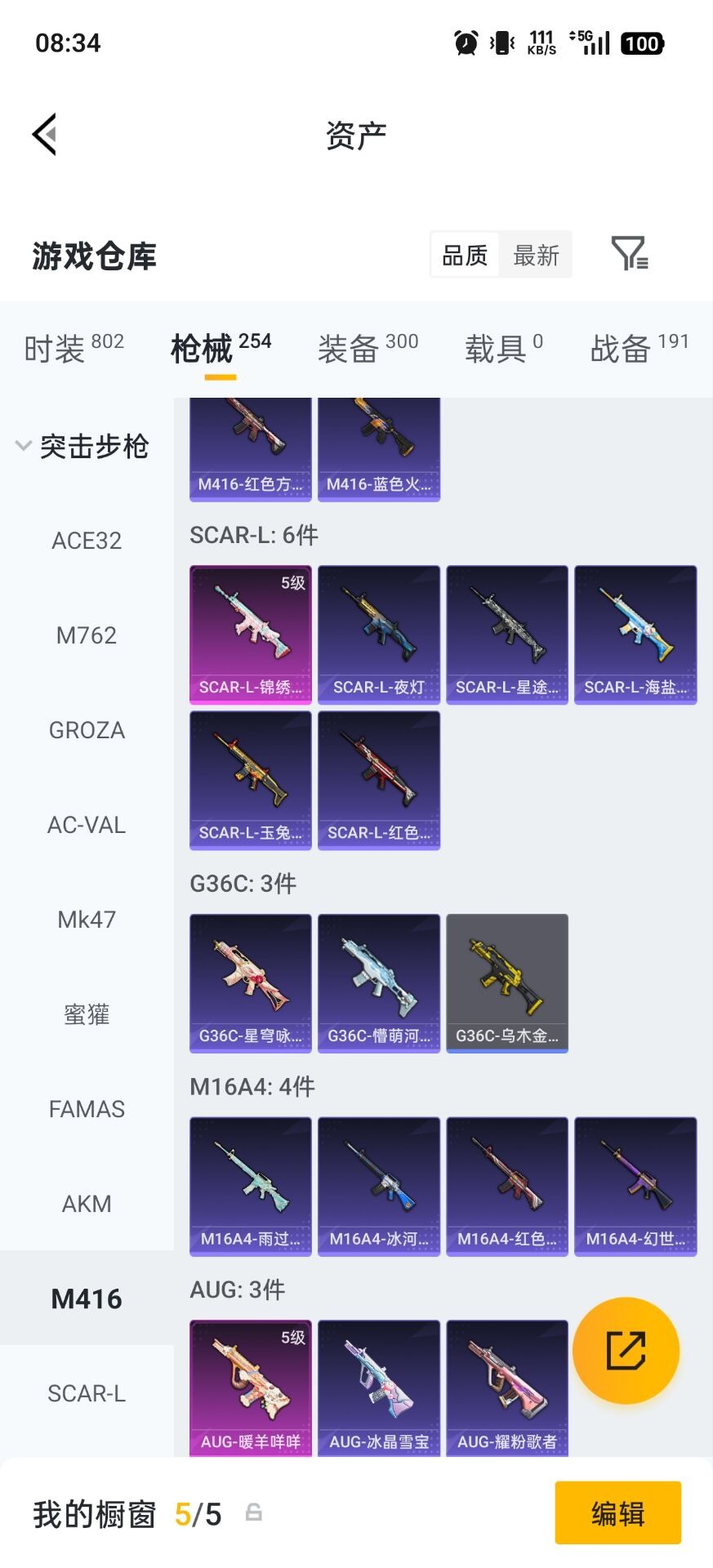Select the M16A4-冰河 skin thumbnail
713x1568 pixels.
click(378, 1187)
